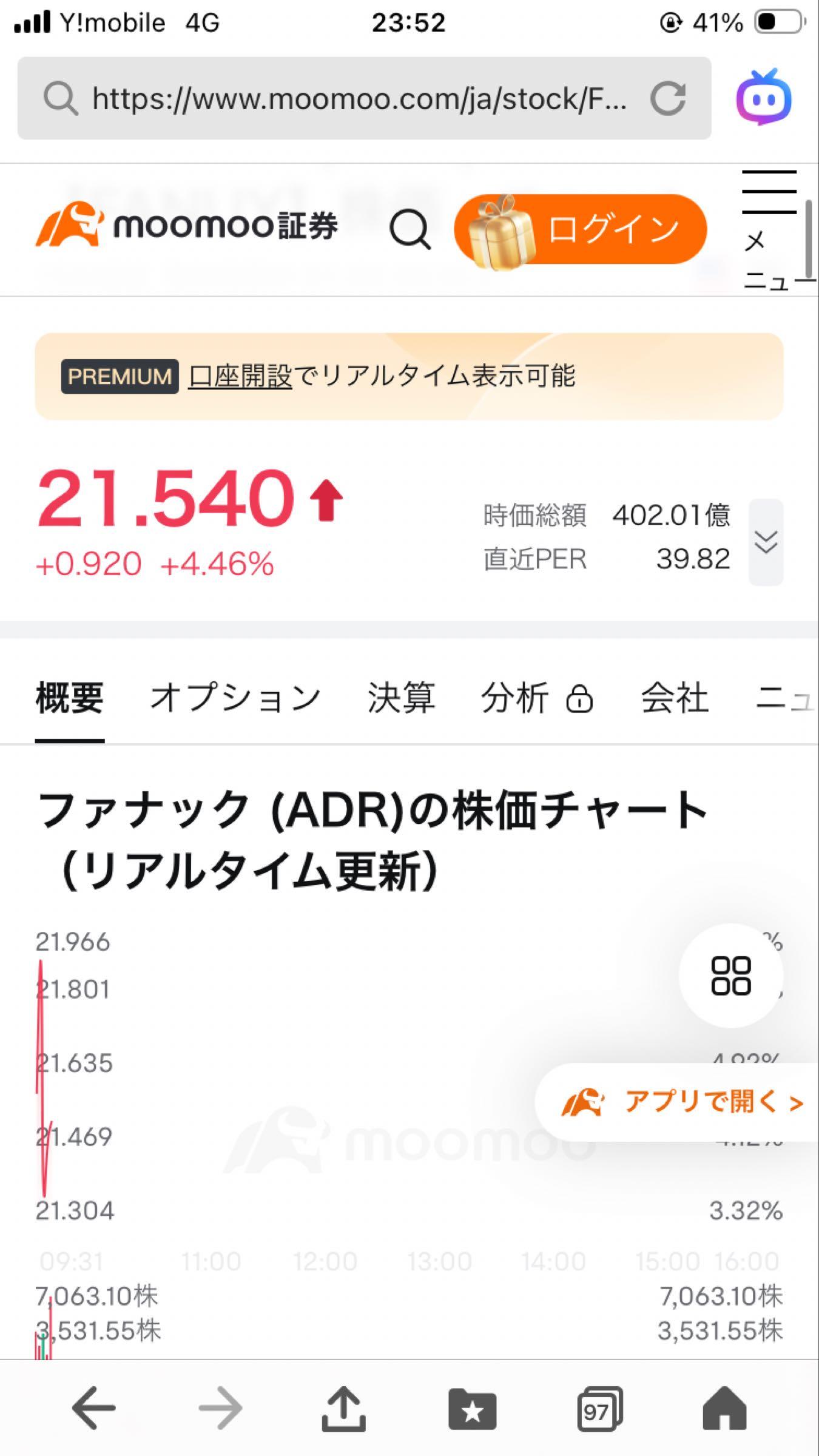Screen dimensions: 819x1456
Task: Select the 概要 overview tab
Action: [69, 698]
